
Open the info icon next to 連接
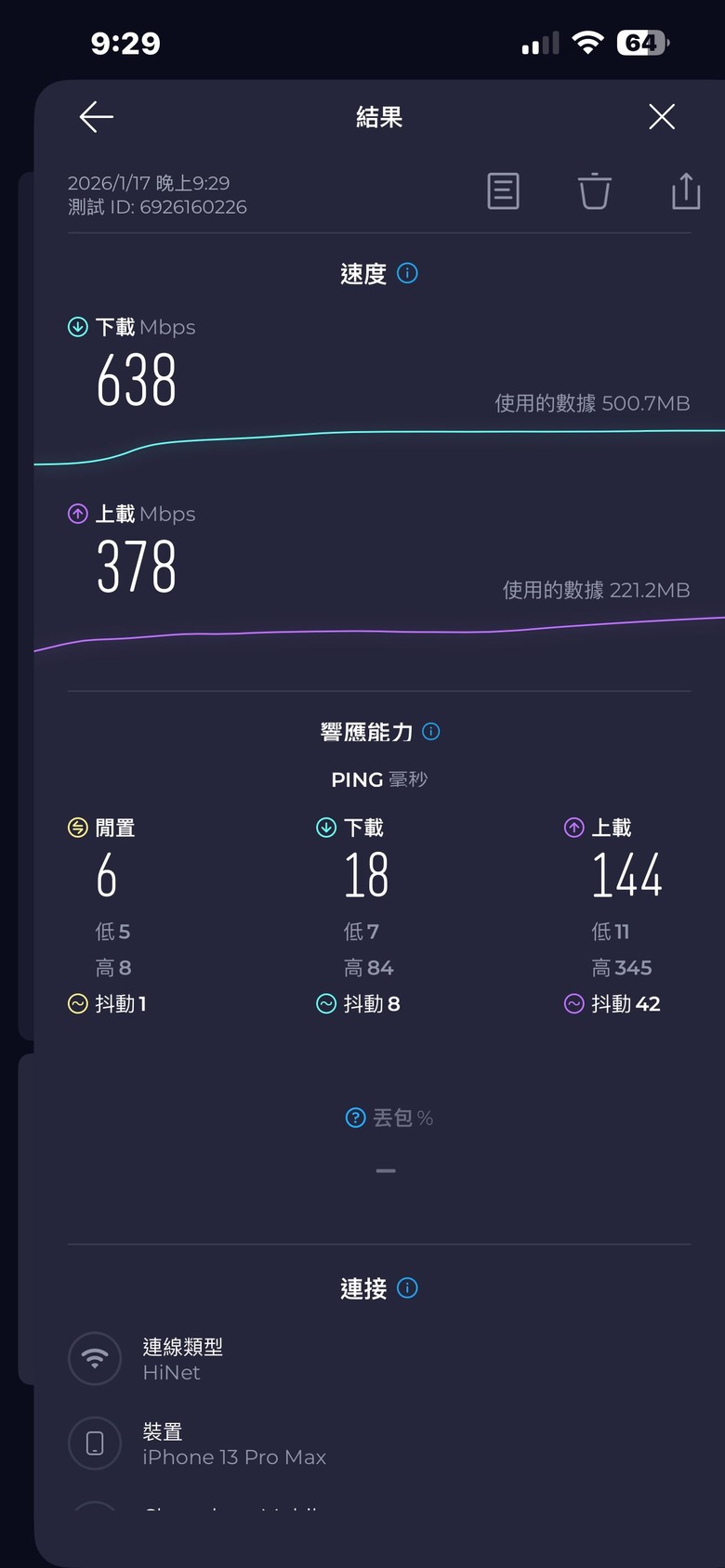pyautogui.click(x=407, y=1287)
